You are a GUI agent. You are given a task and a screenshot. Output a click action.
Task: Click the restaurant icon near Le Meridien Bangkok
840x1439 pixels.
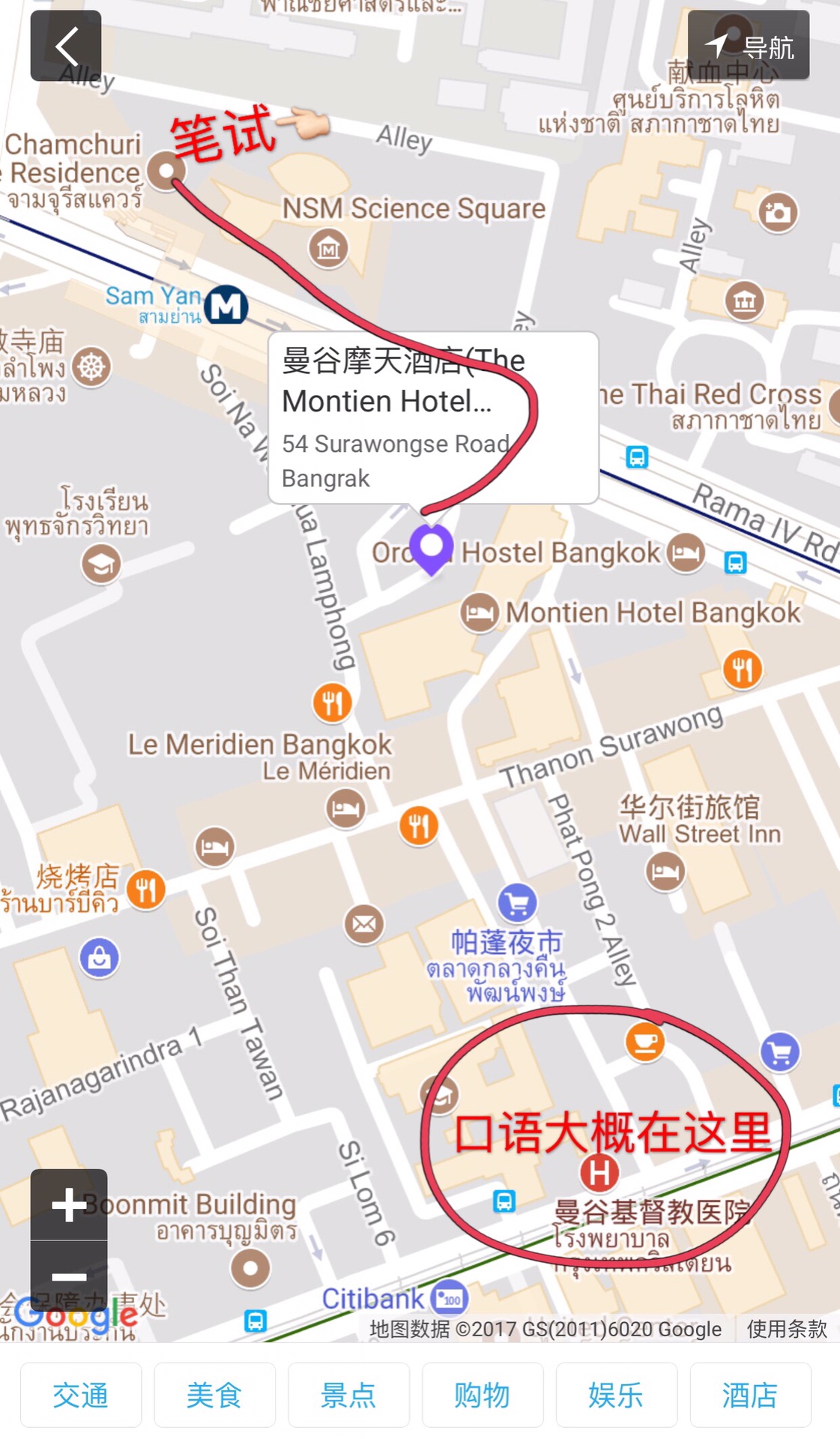pos(332,703)
